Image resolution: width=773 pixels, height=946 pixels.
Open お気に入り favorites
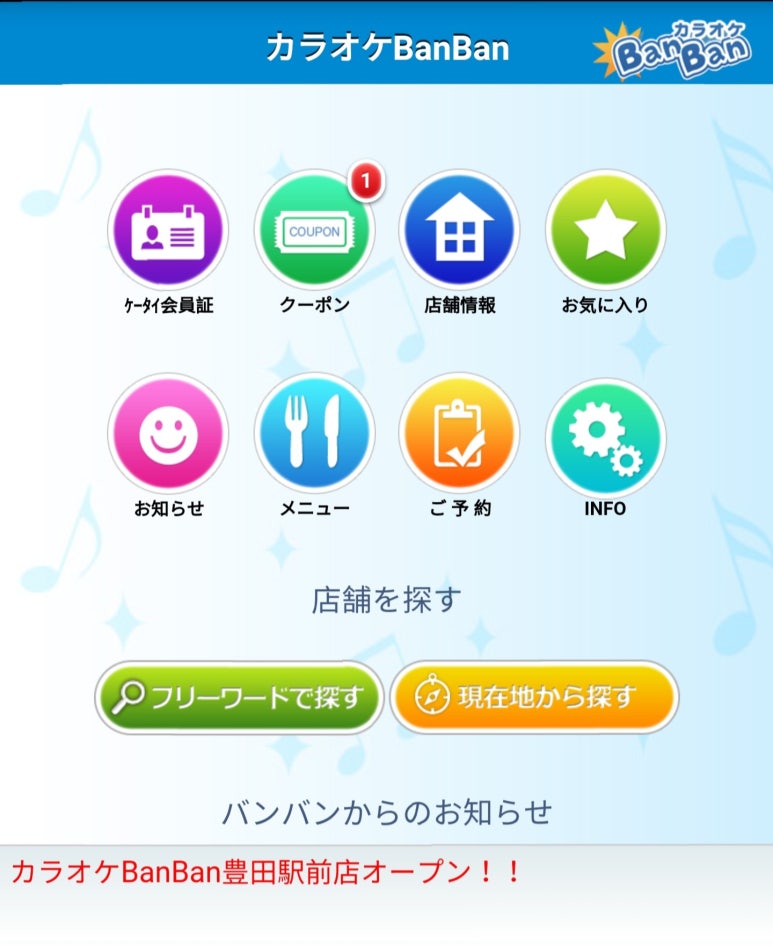click(605, 231)
